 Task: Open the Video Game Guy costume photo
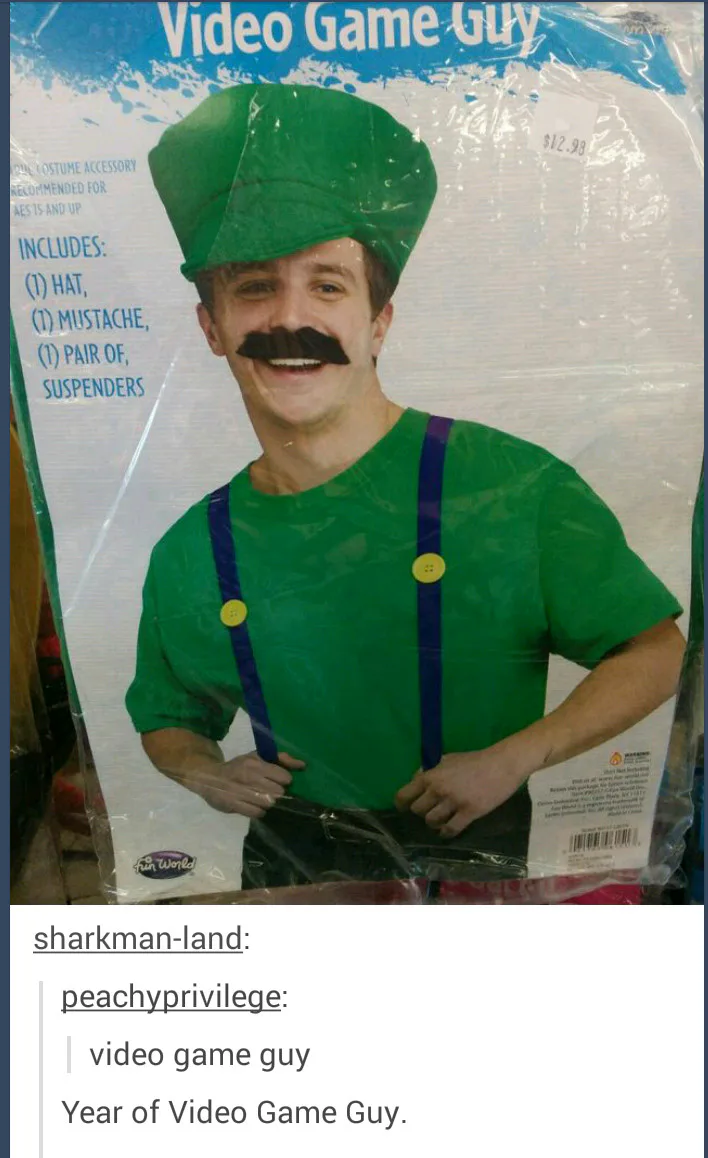pos(354,452)
